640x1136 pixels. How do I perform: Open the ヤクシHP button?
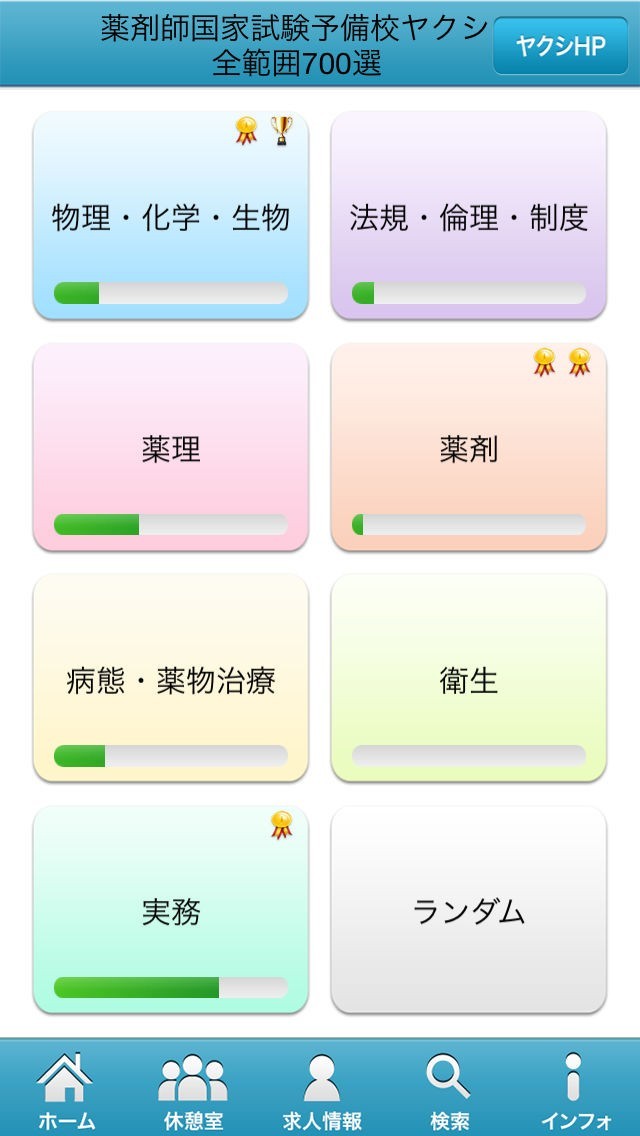tap(560, 45)
